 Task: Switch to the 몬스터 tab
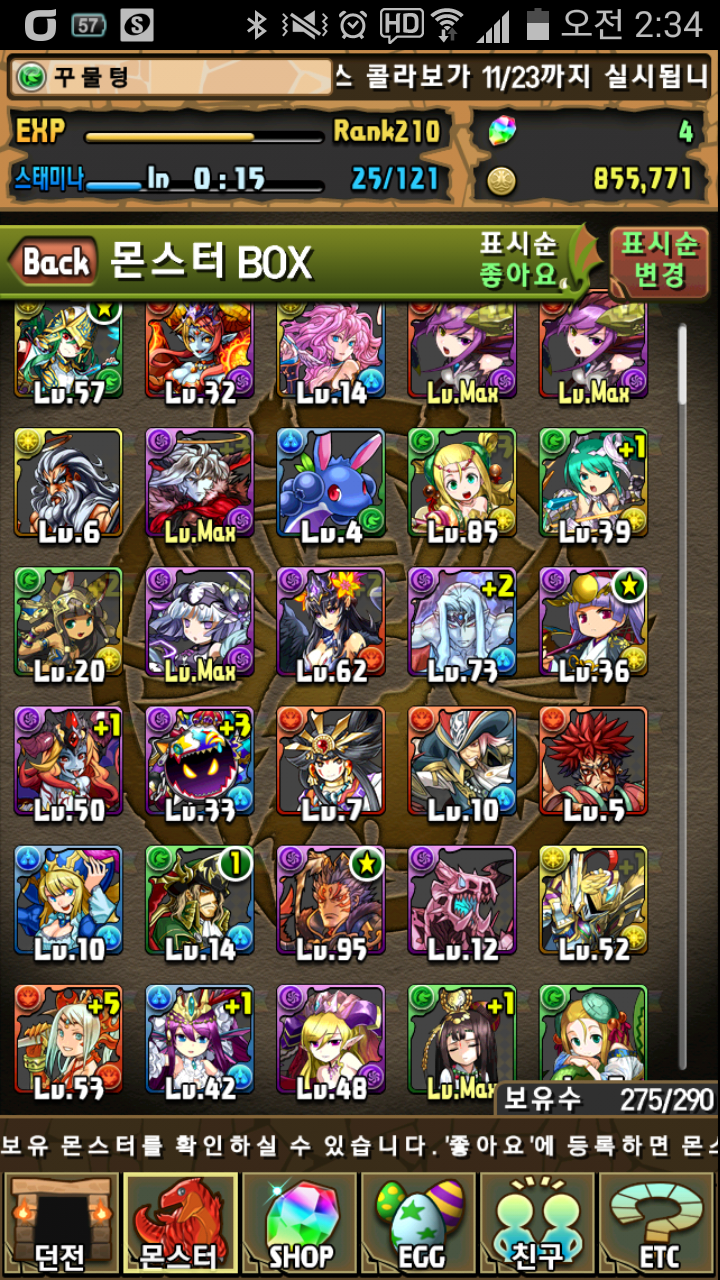(x=180, y=1224)
